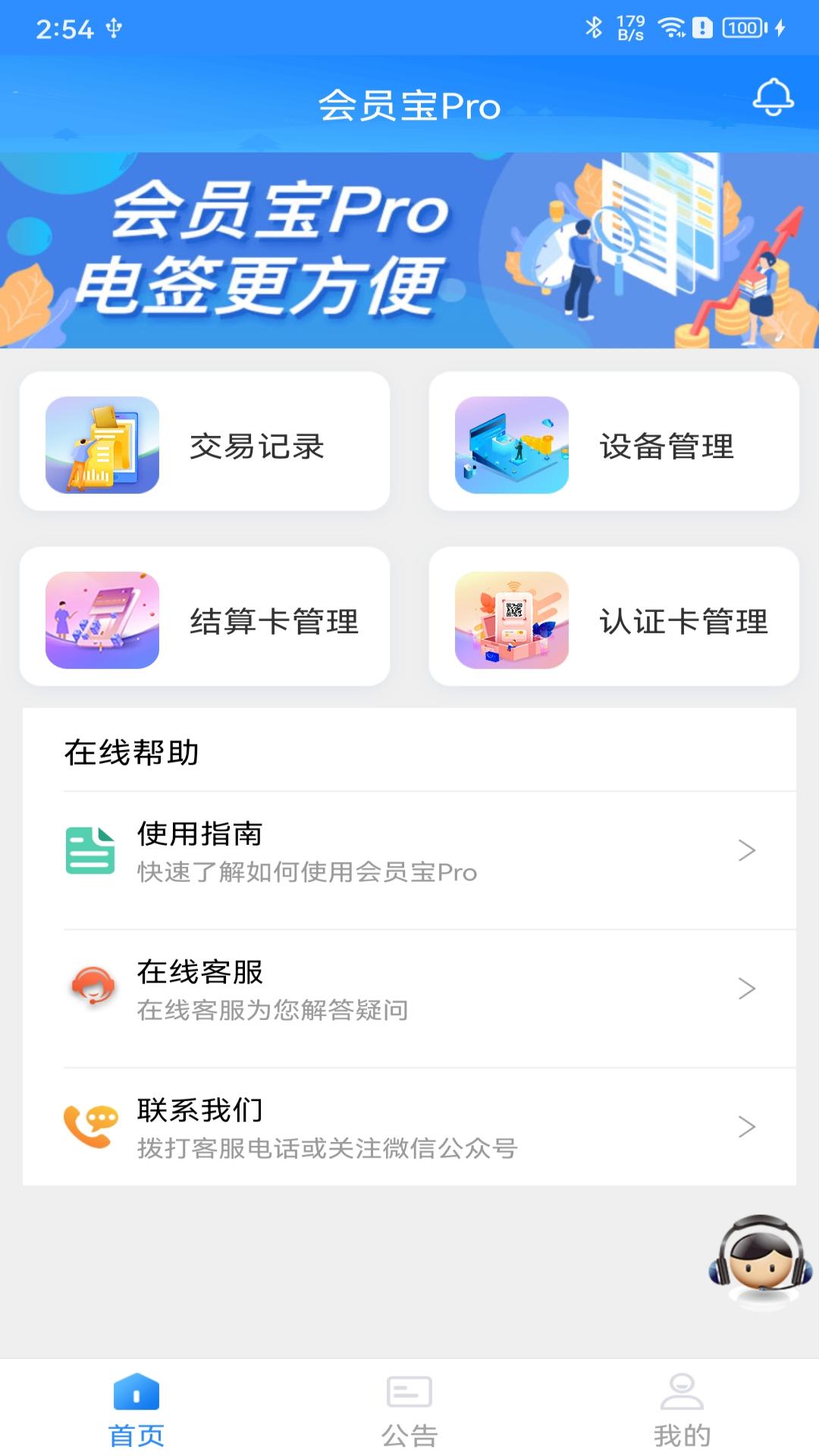The width and height of the screenshot is (819, 1456).
Task: Tap the 交易记录 card label
Action: tap(258, 447)
